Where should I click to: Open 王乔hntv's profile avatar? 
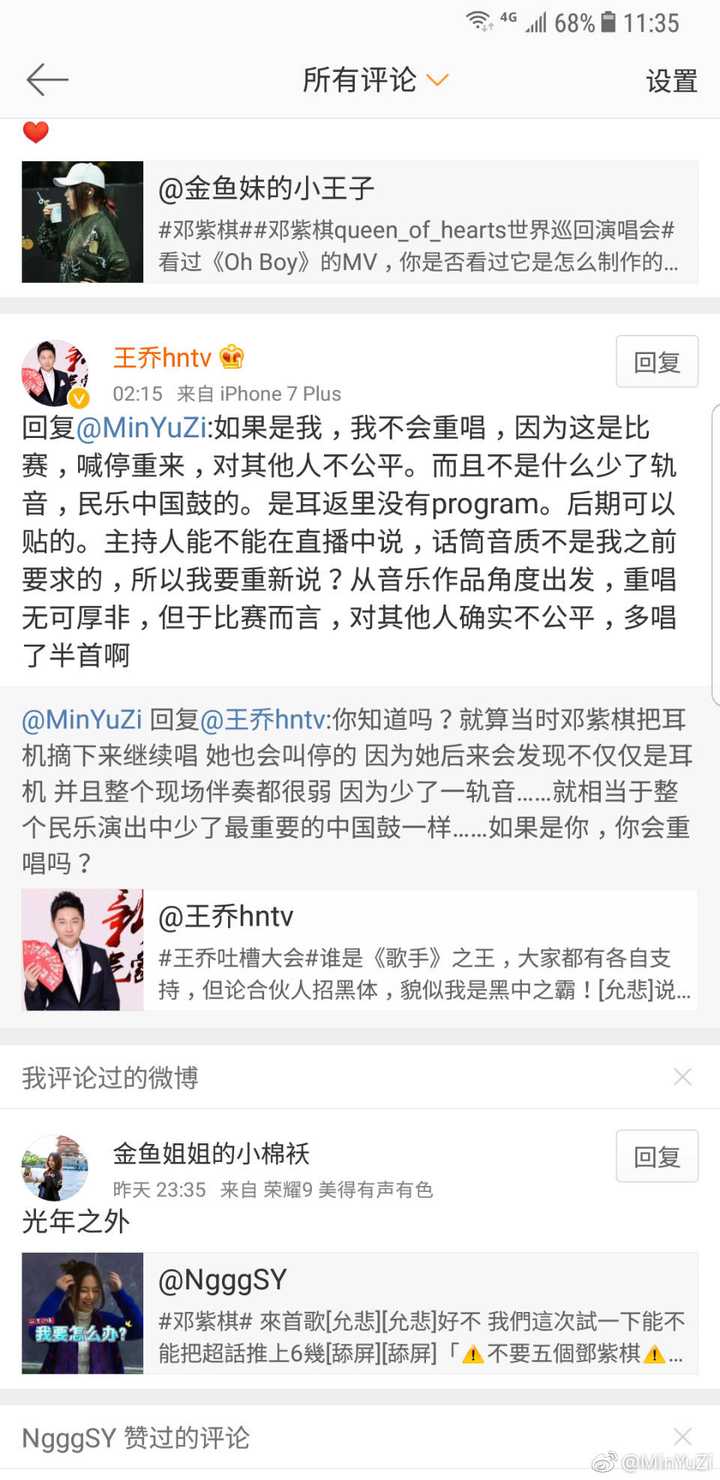click(x=55, y=372)
